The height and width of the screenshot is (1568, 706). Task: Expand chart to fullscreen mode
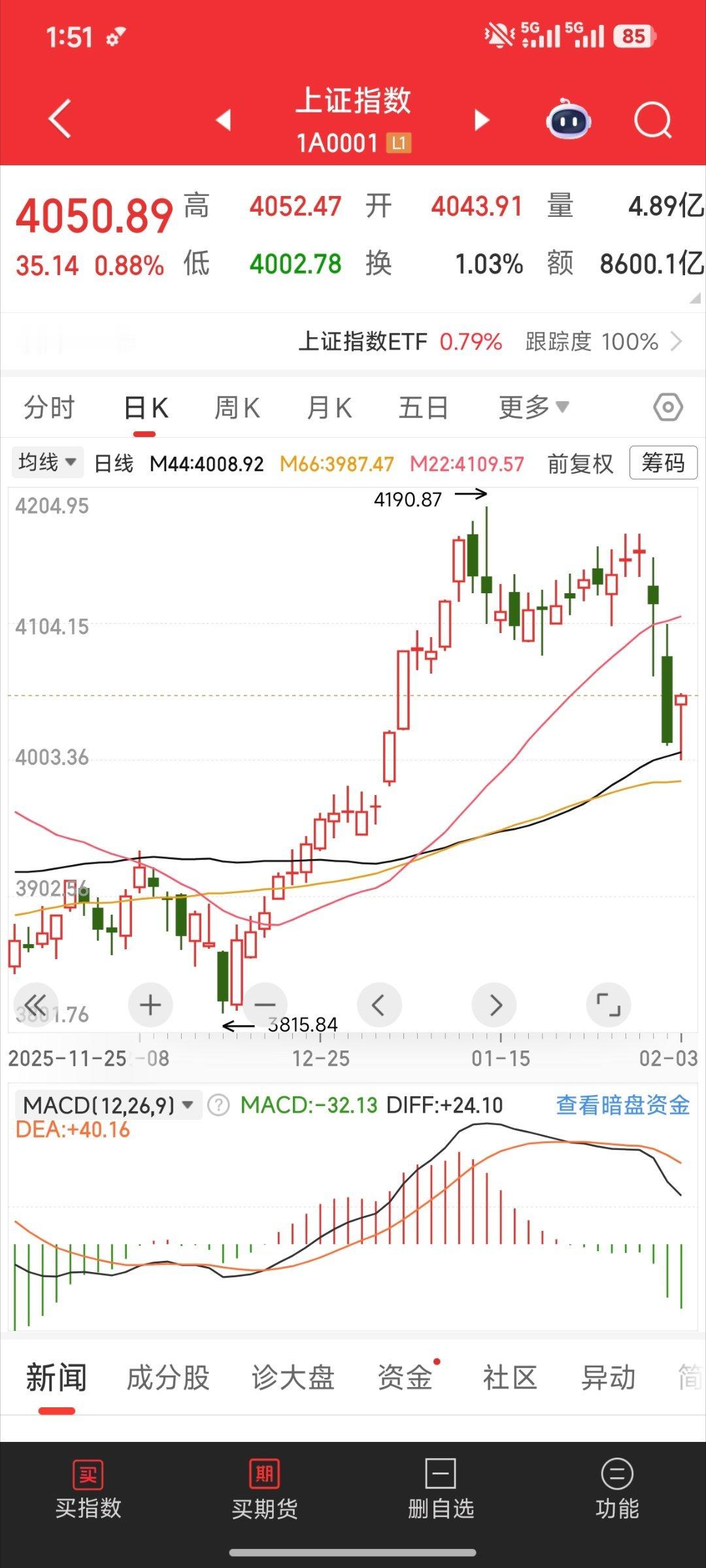point(609,1005)
